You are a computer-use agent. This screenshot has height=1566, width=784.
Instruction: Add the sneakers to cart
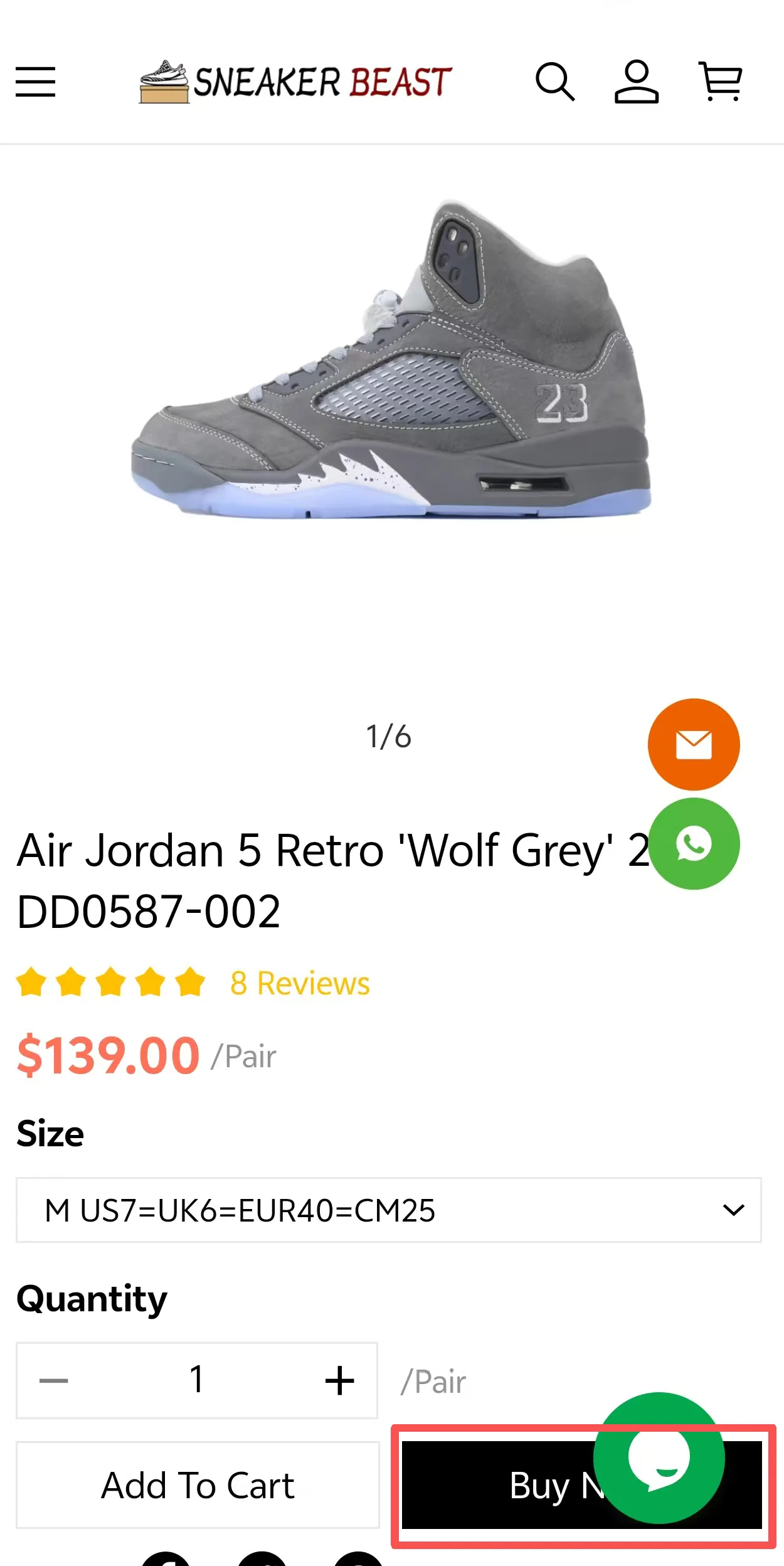coord(198,1486)
